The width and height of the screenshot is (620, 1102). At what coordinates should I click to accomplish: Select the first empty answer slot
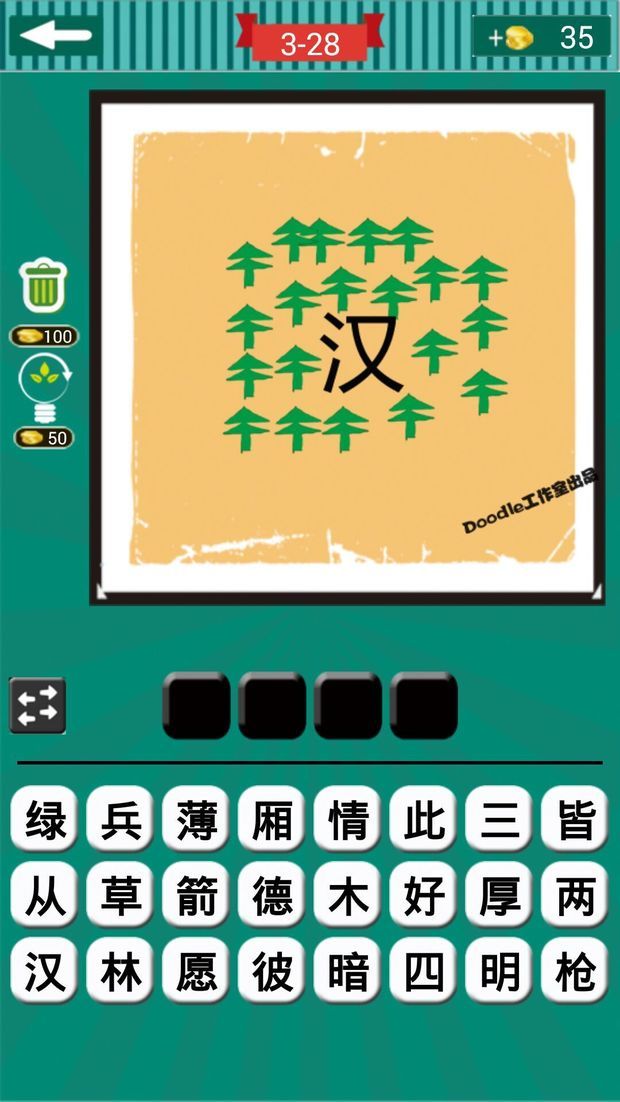(x=196, y=706)
